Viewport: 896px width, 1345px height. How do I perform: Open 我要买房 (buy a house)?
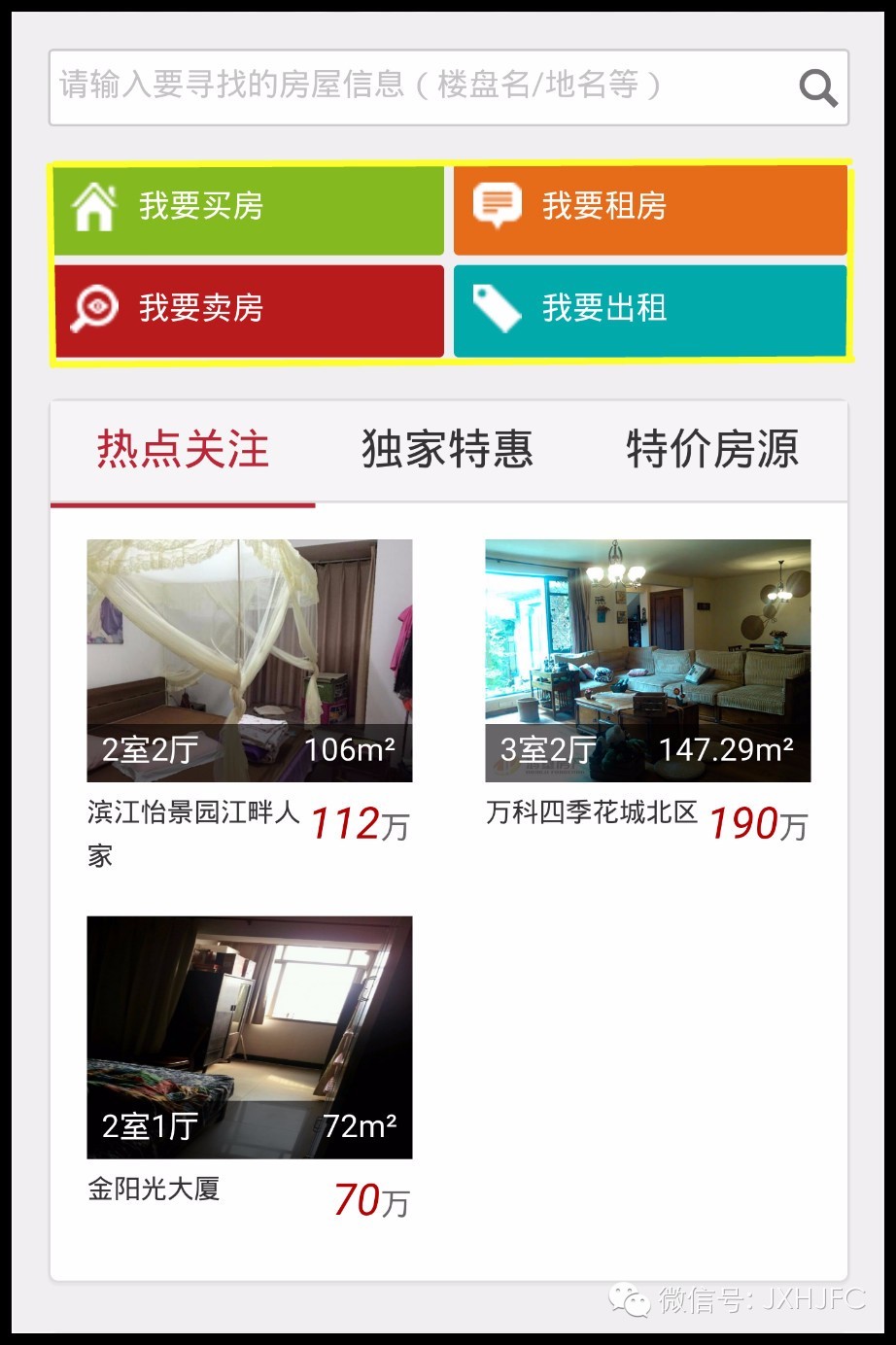click(249, 208)
